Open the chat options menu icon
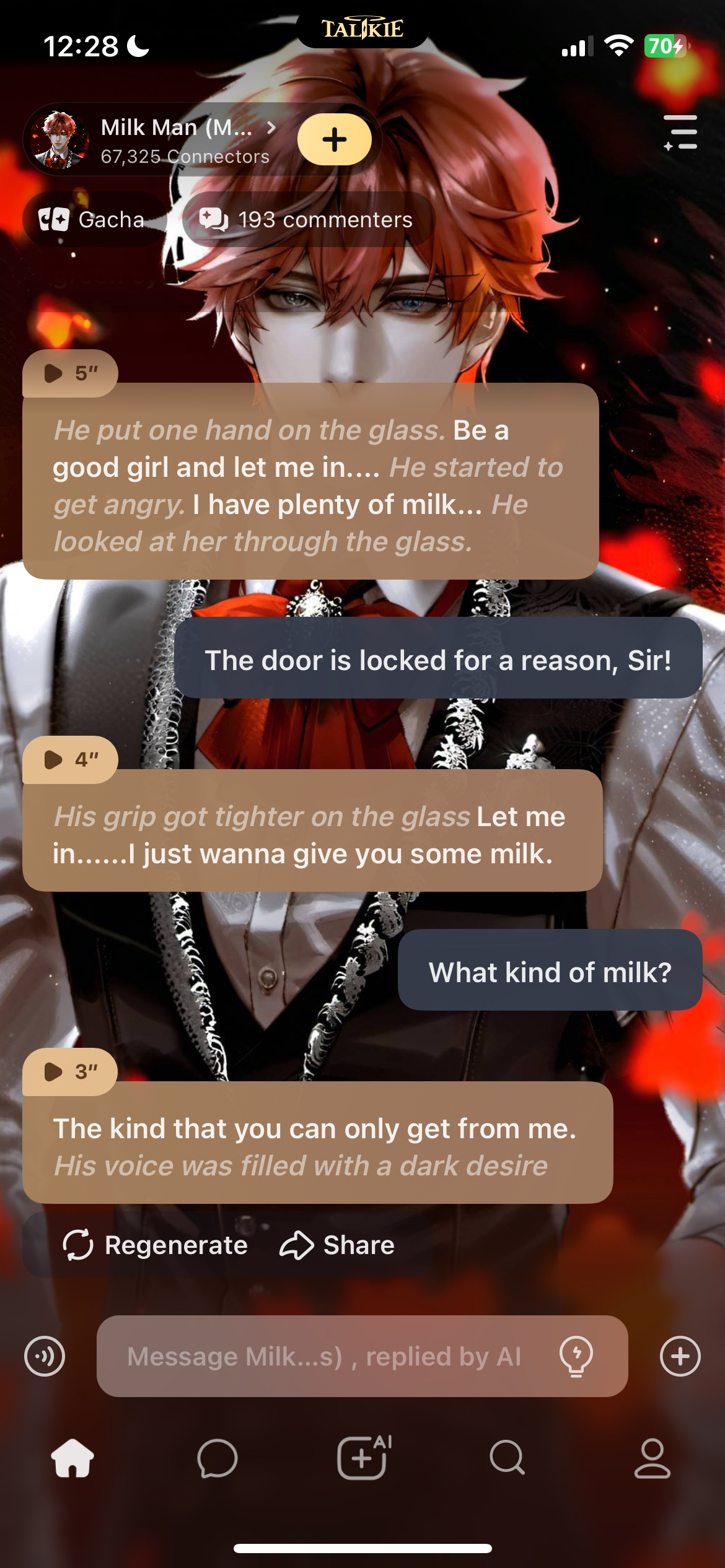The width and height of the screenshot is (725, 1568). tap(680, 133)
